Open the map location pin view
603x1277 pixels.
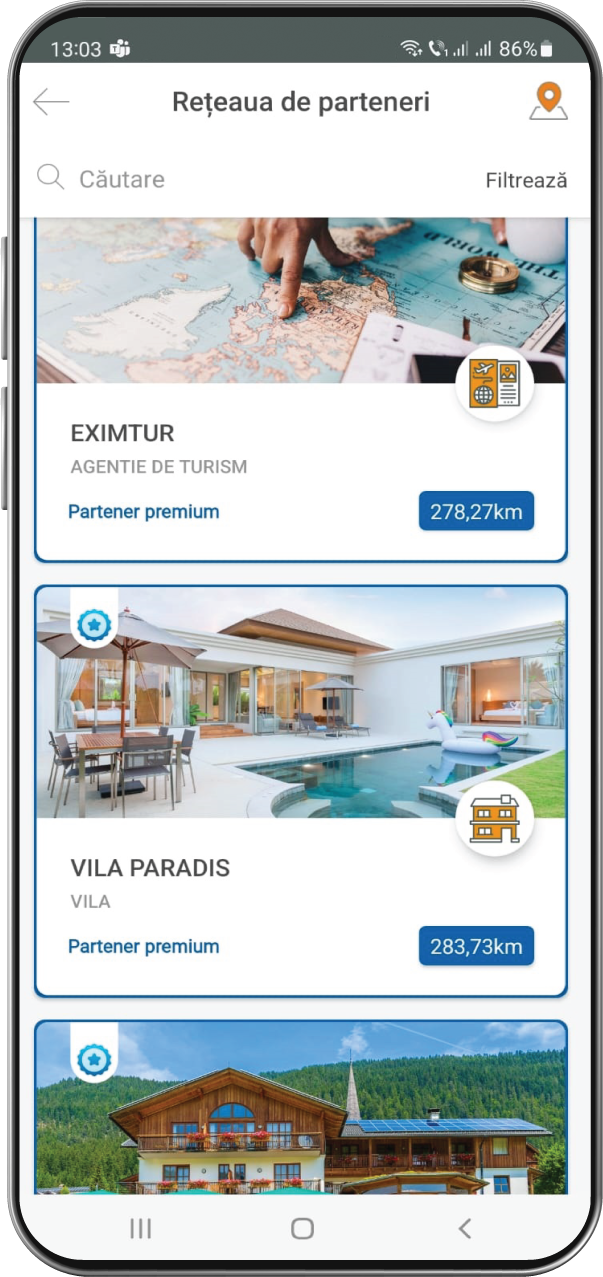coord(548,101)
